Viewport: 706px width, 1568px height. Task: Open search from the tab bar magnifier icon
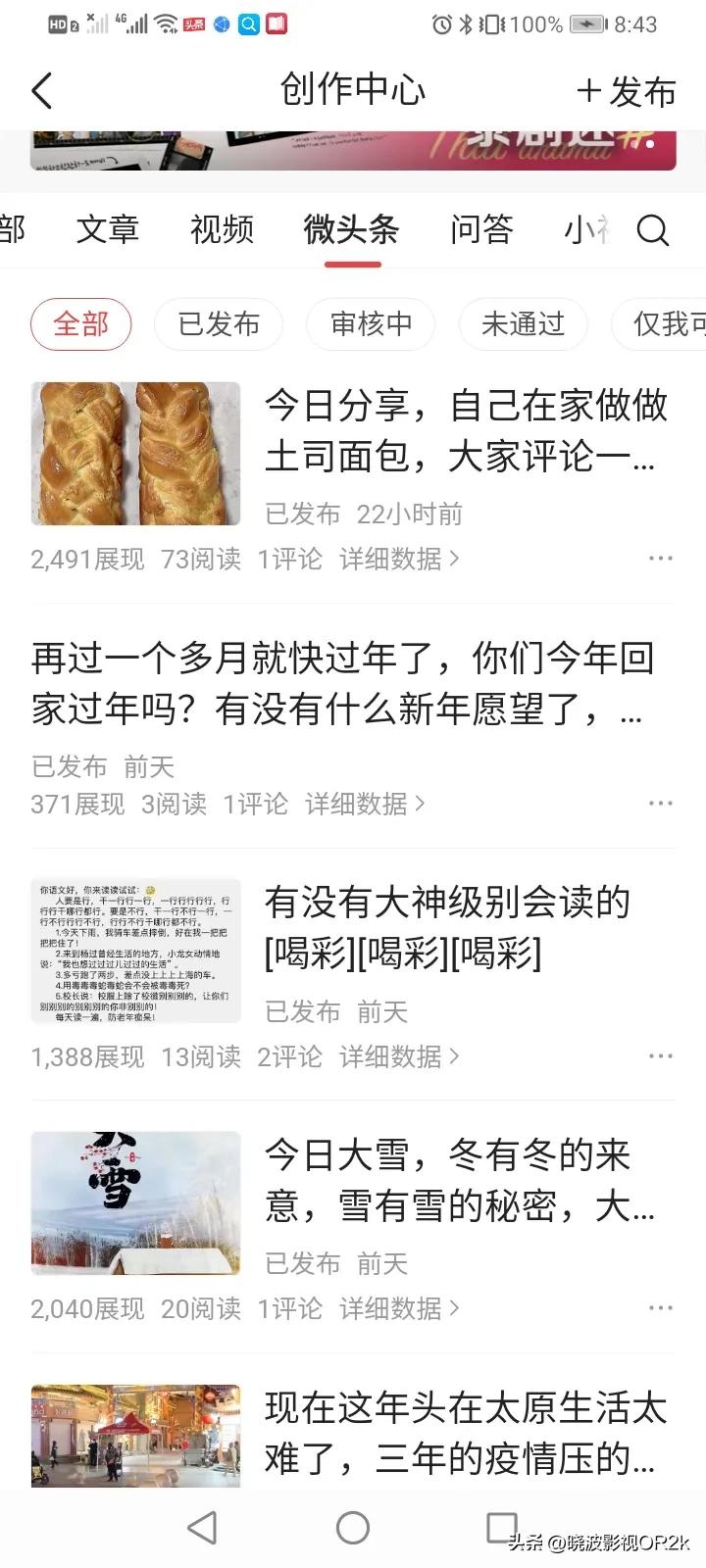653,231
